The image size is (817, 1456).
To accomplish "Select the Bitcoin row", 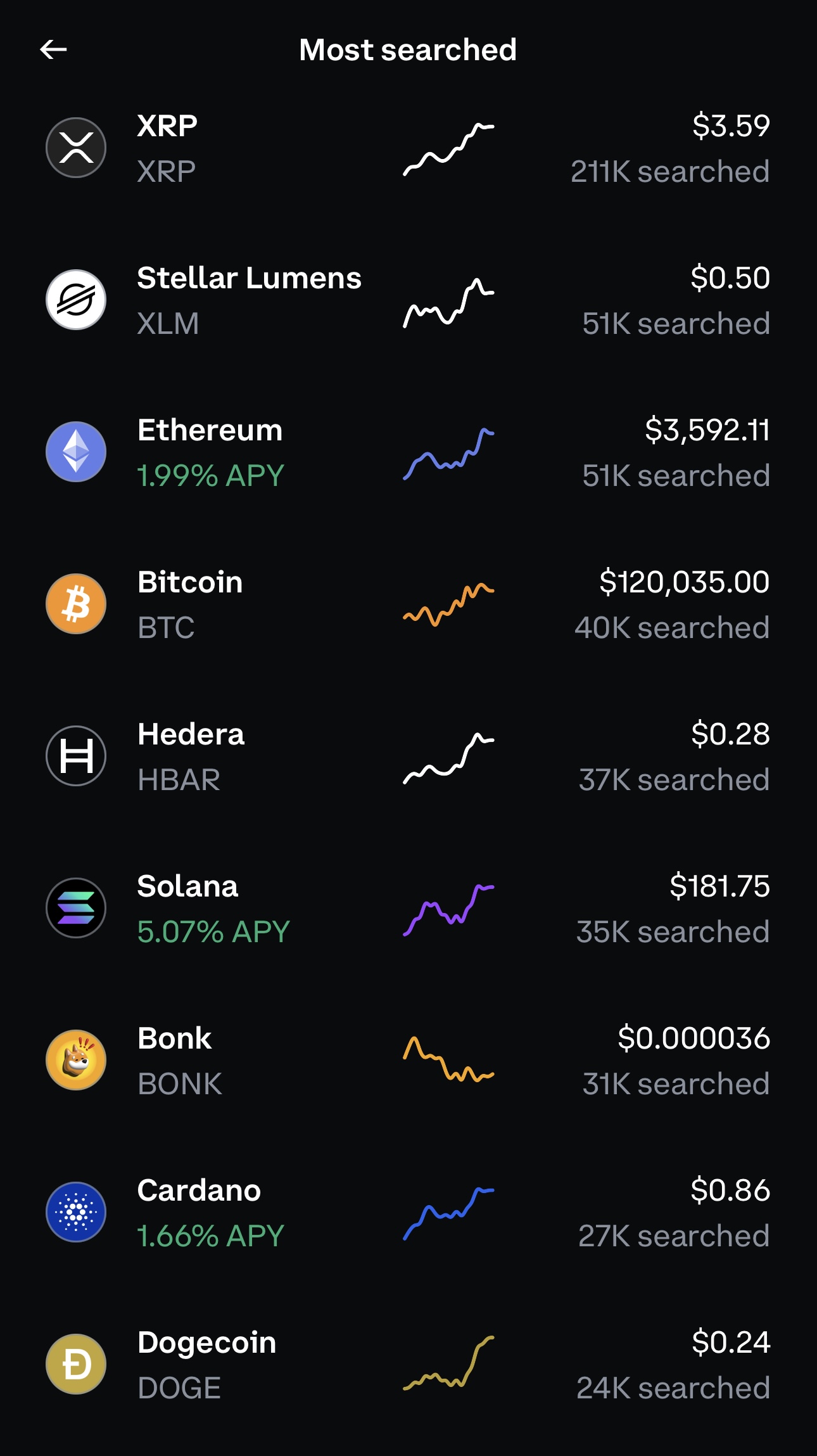I will click(x=408, y=604).
